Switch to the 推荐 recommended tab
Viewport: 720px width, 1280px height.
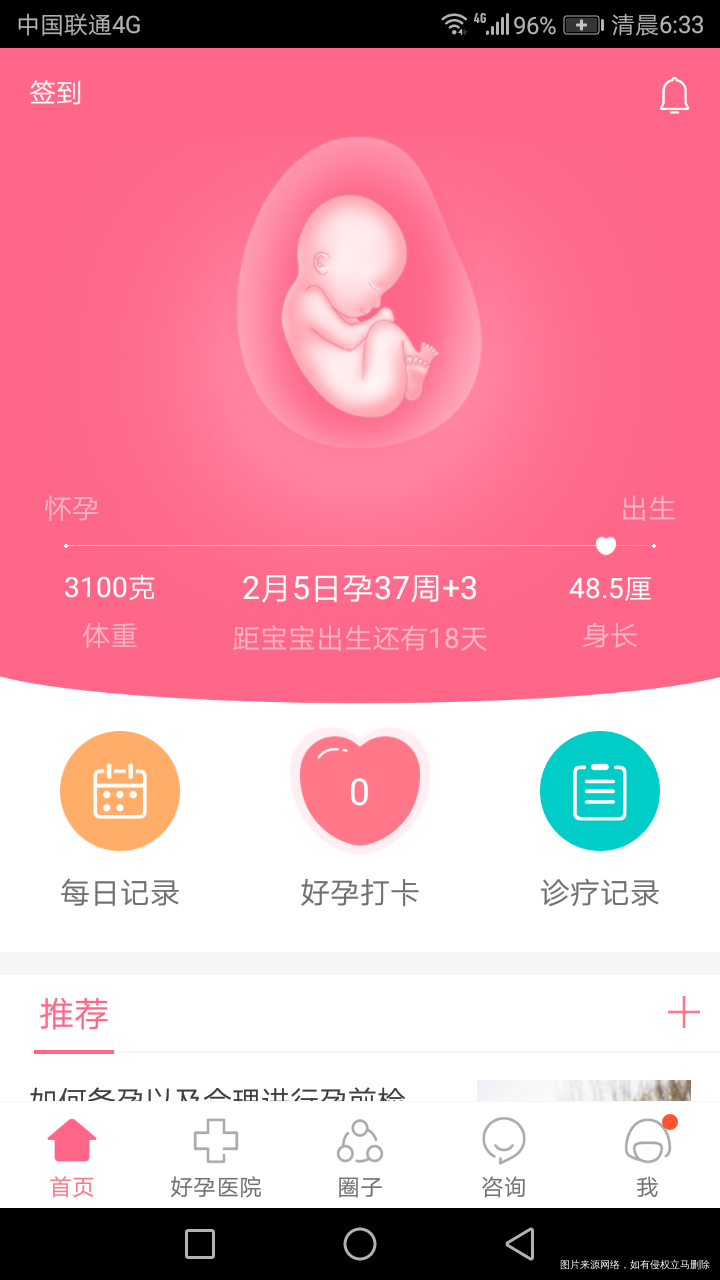(74, 1016)
